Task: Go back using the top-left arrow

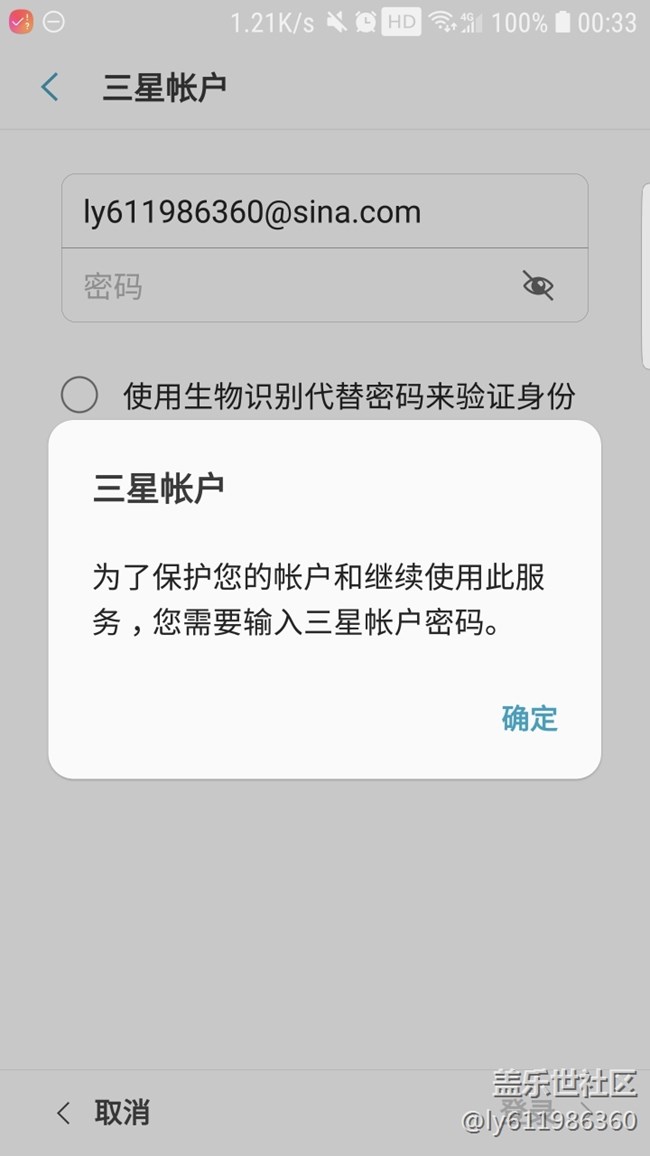Action: pyautogui.click(x=49, y=87)
